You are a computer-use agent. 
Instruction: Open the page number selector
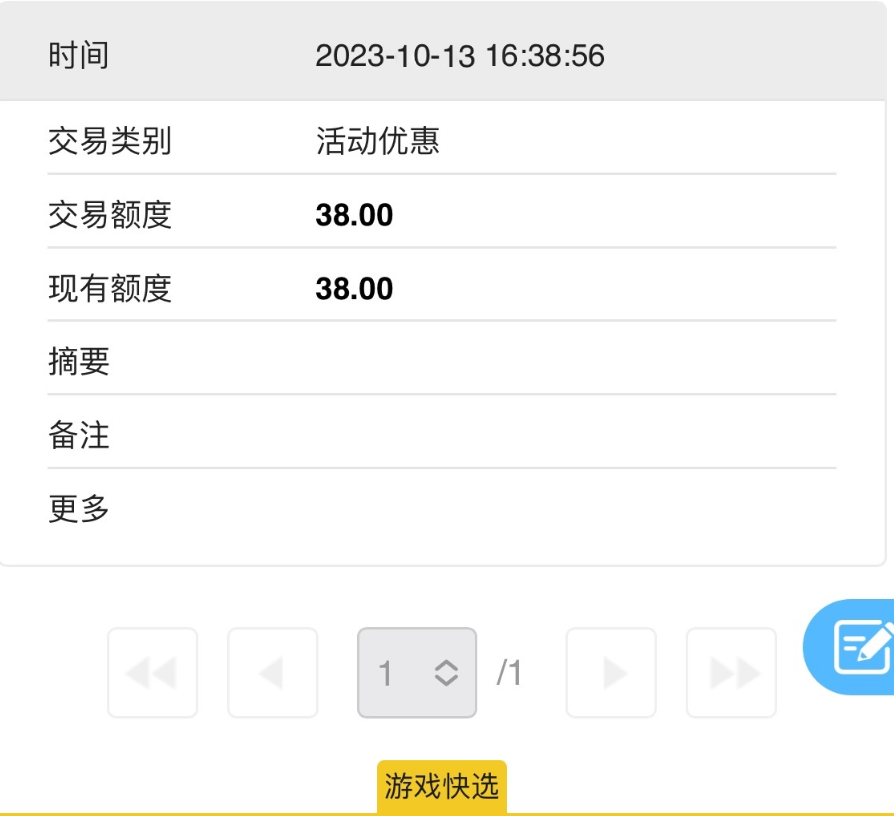tap(417, 673)
